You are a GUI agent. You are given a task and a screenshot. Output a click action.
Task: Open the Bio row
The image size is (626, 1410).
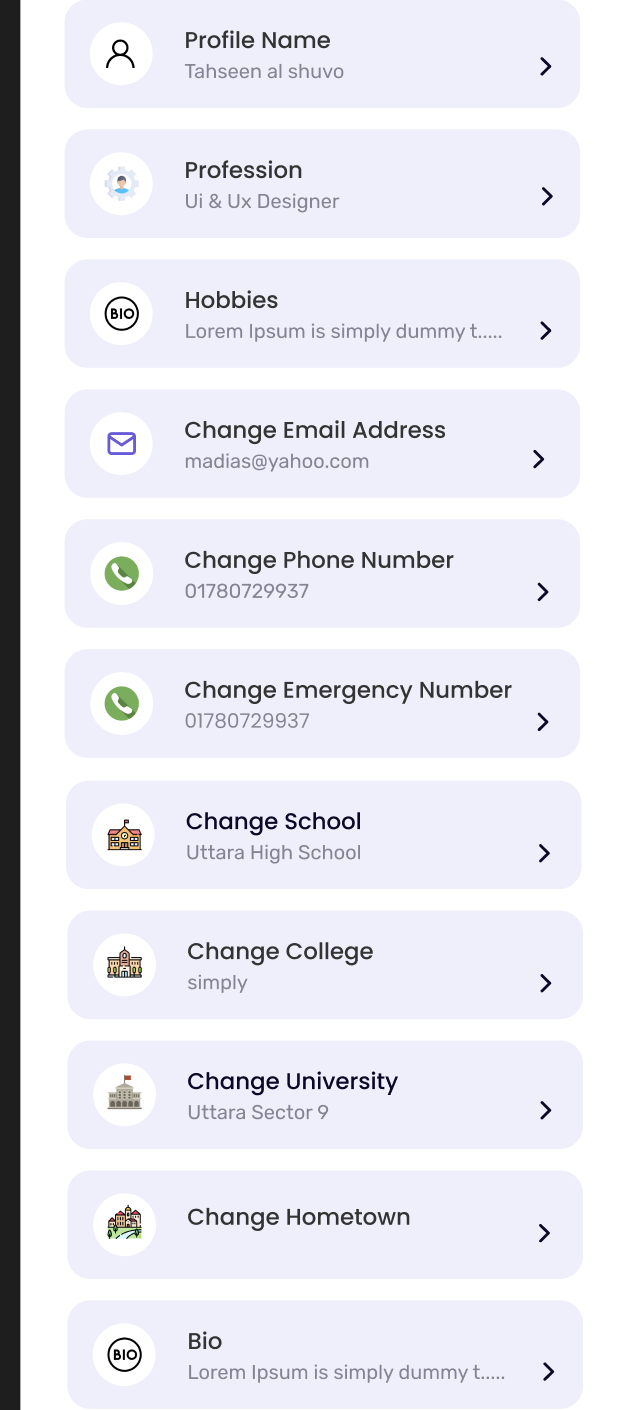pos(325,1355)
